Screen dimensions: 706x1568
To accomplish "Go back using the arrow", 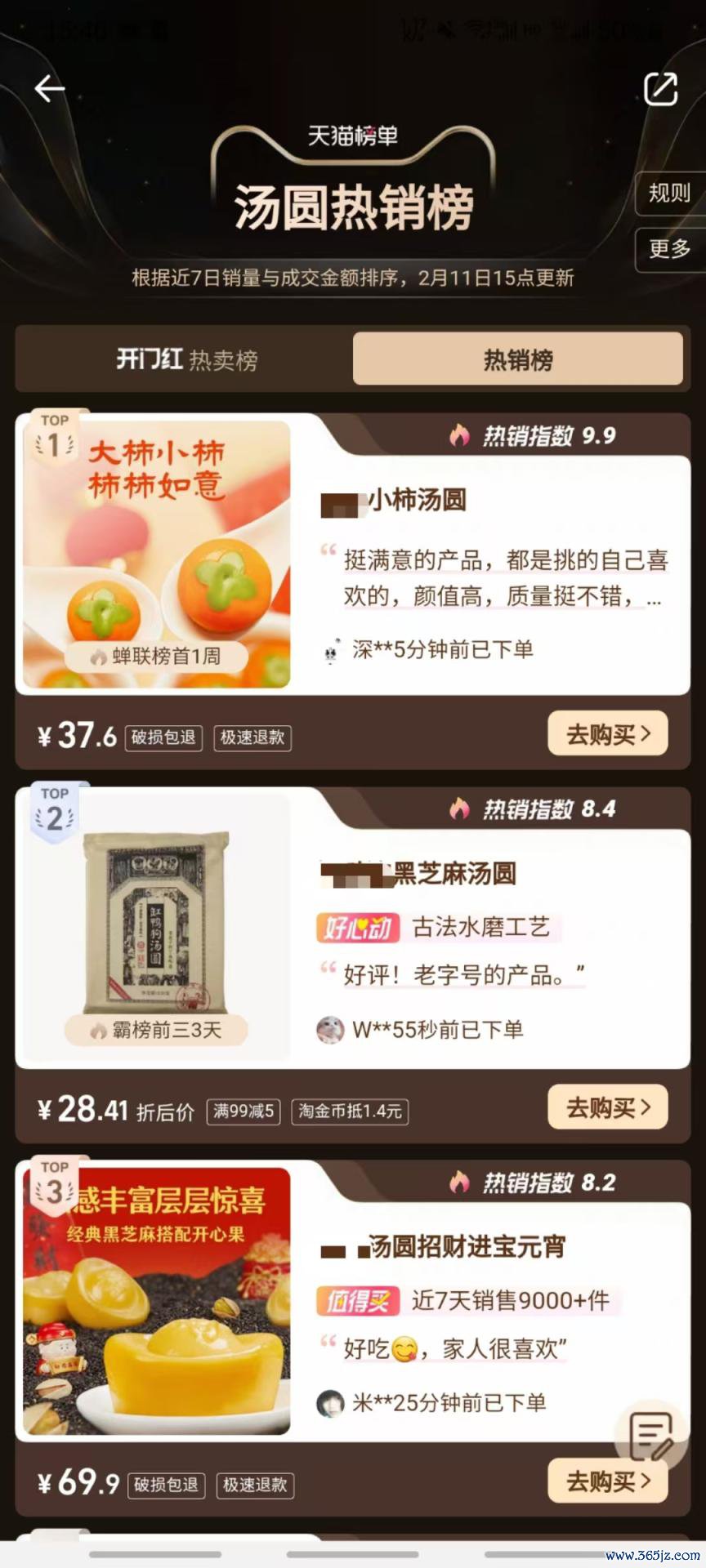I will pos(49,88).
